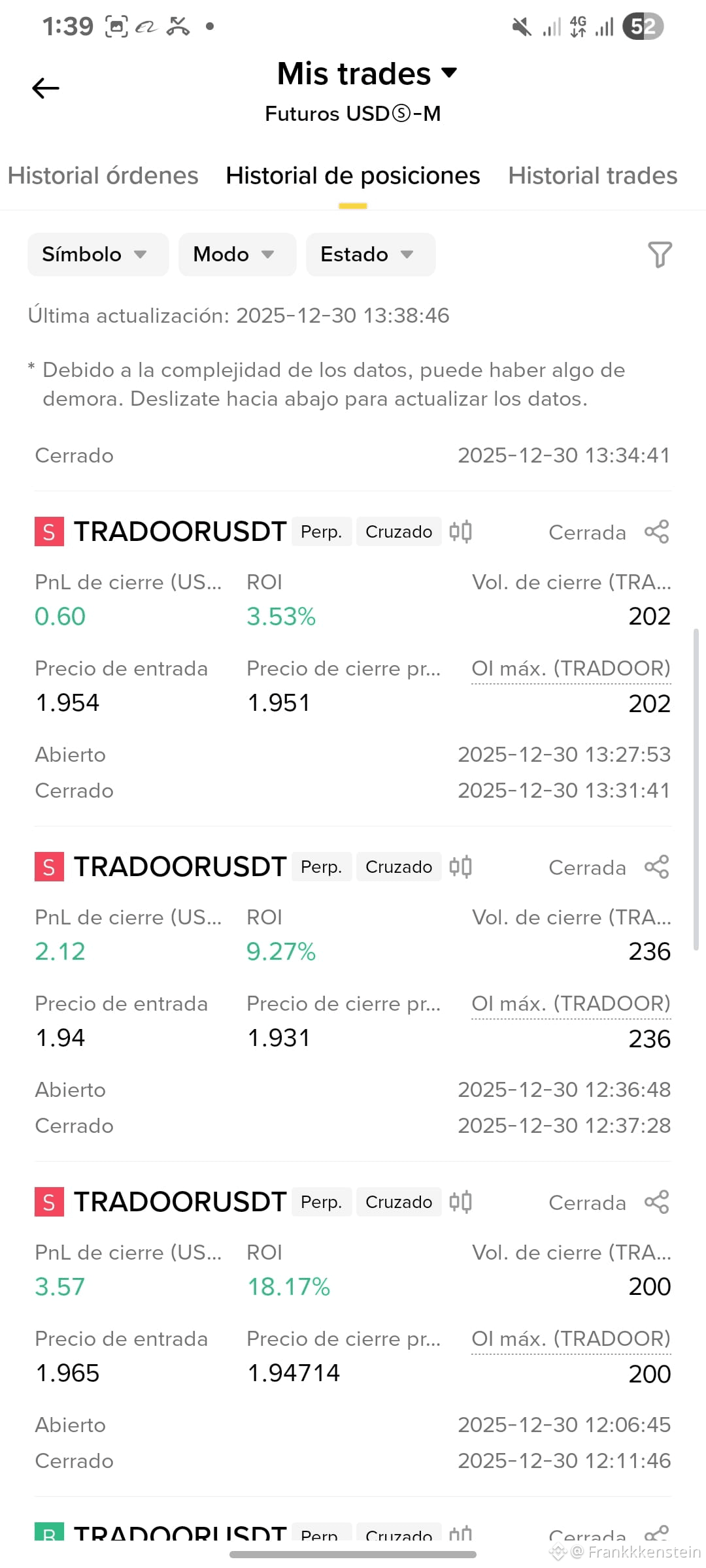Open the chart icon on 9.27% ROI position
The height and width of the screenshot is (1568, 706).
pos(460,867)
